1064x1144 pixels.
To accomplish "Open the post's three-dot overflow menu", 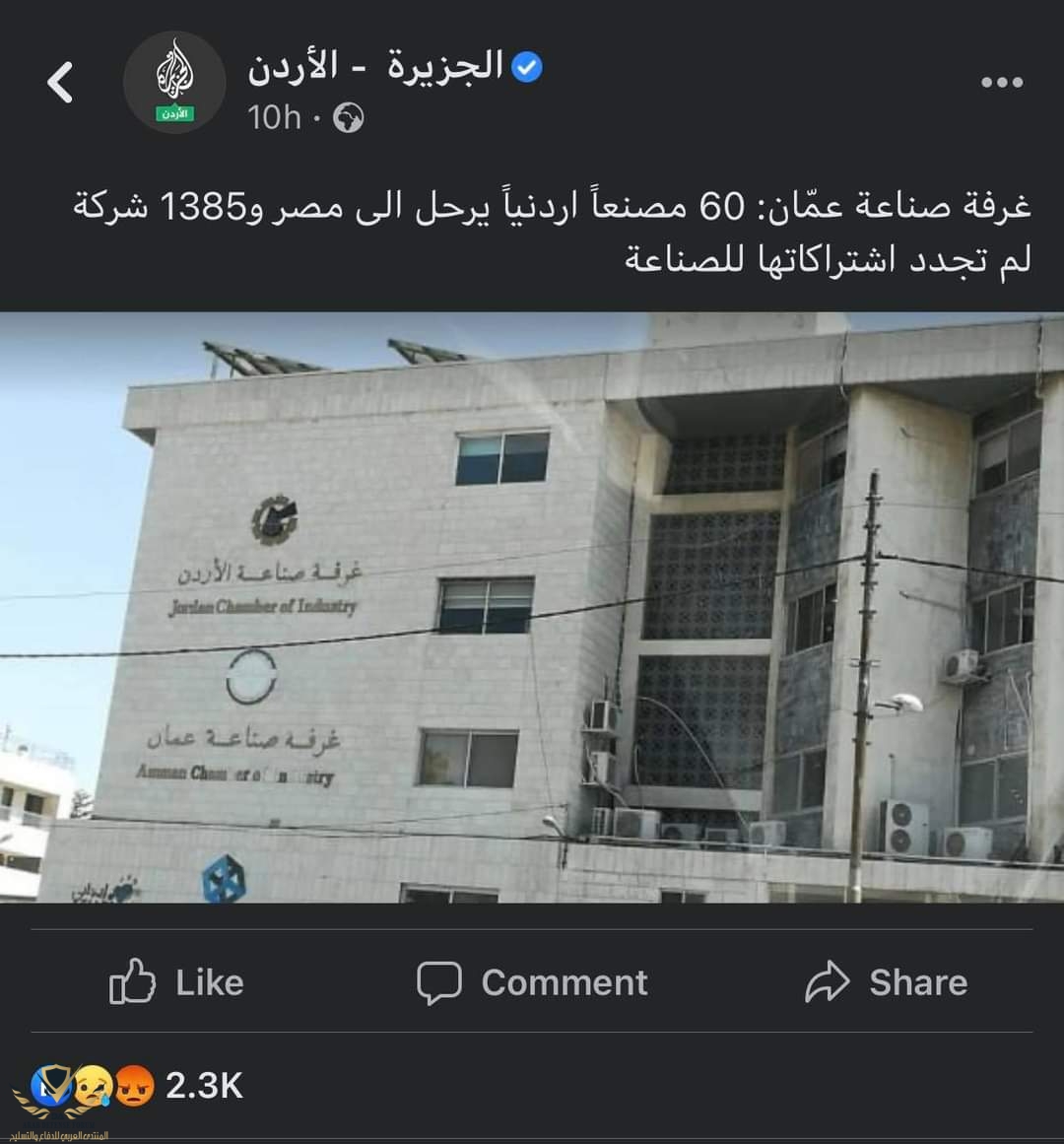I will [x=1001, y=83].
